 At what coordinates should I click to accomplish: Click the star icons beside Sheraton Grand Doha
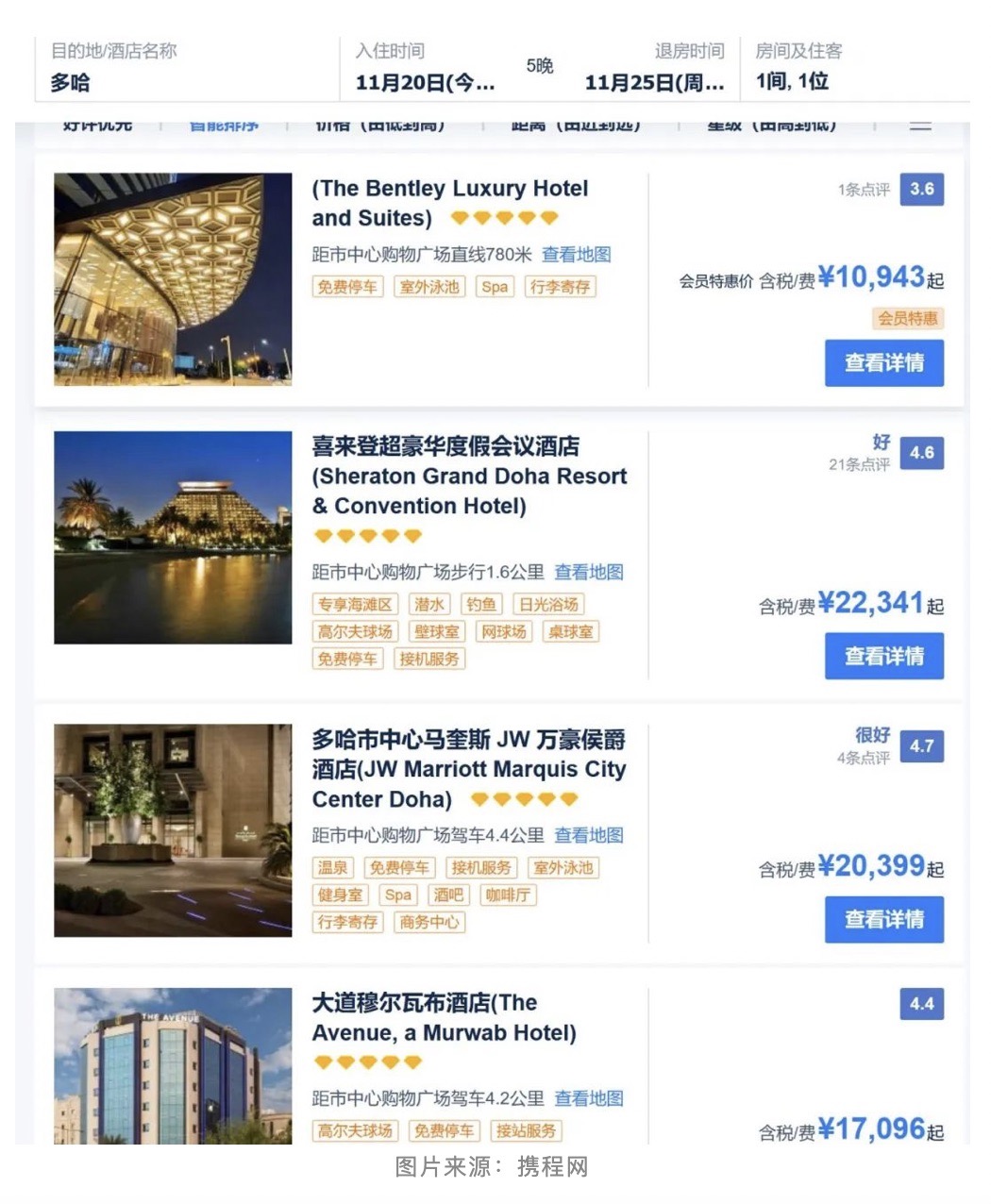[x=368, y=535]
